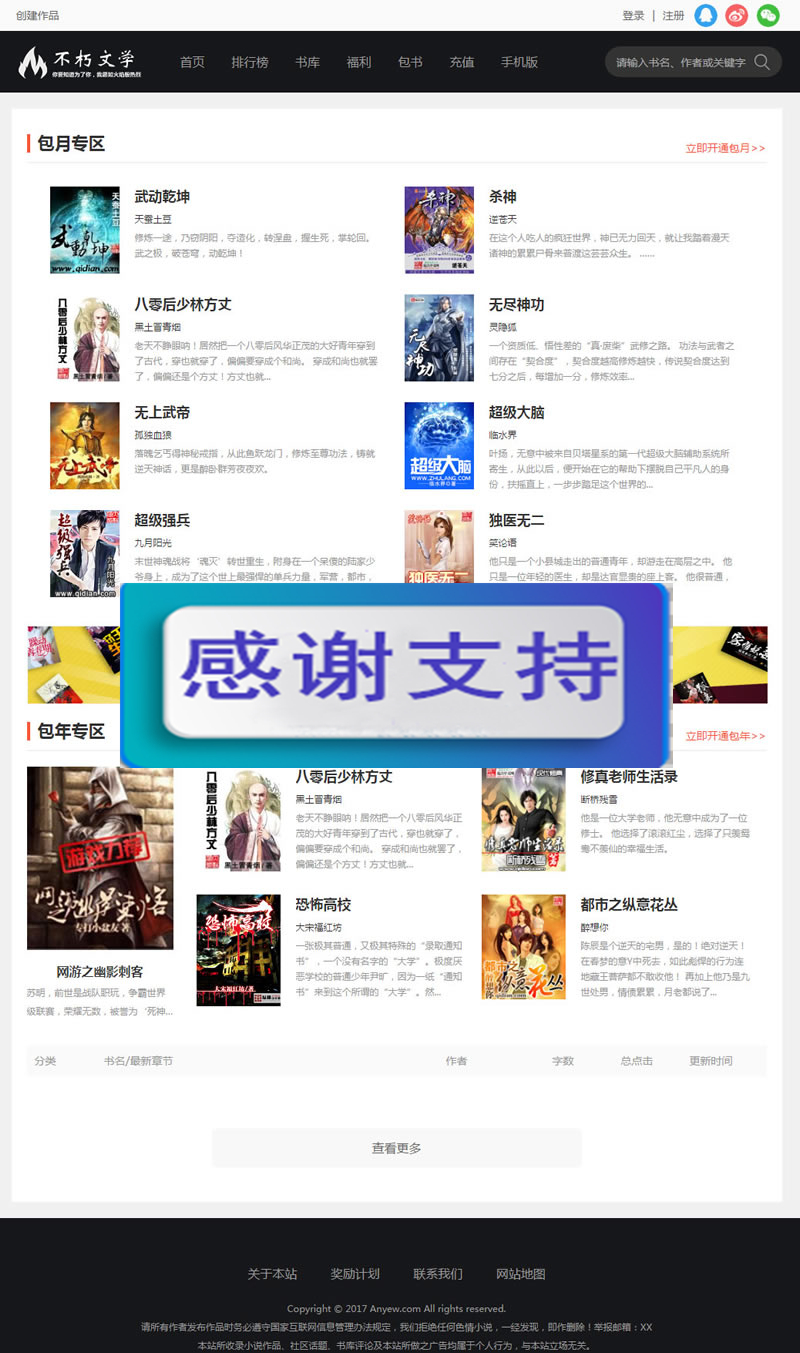Screen dimensions: 800x1353
Task: Tap 立即开通包月 link
Action: [725, 148]
